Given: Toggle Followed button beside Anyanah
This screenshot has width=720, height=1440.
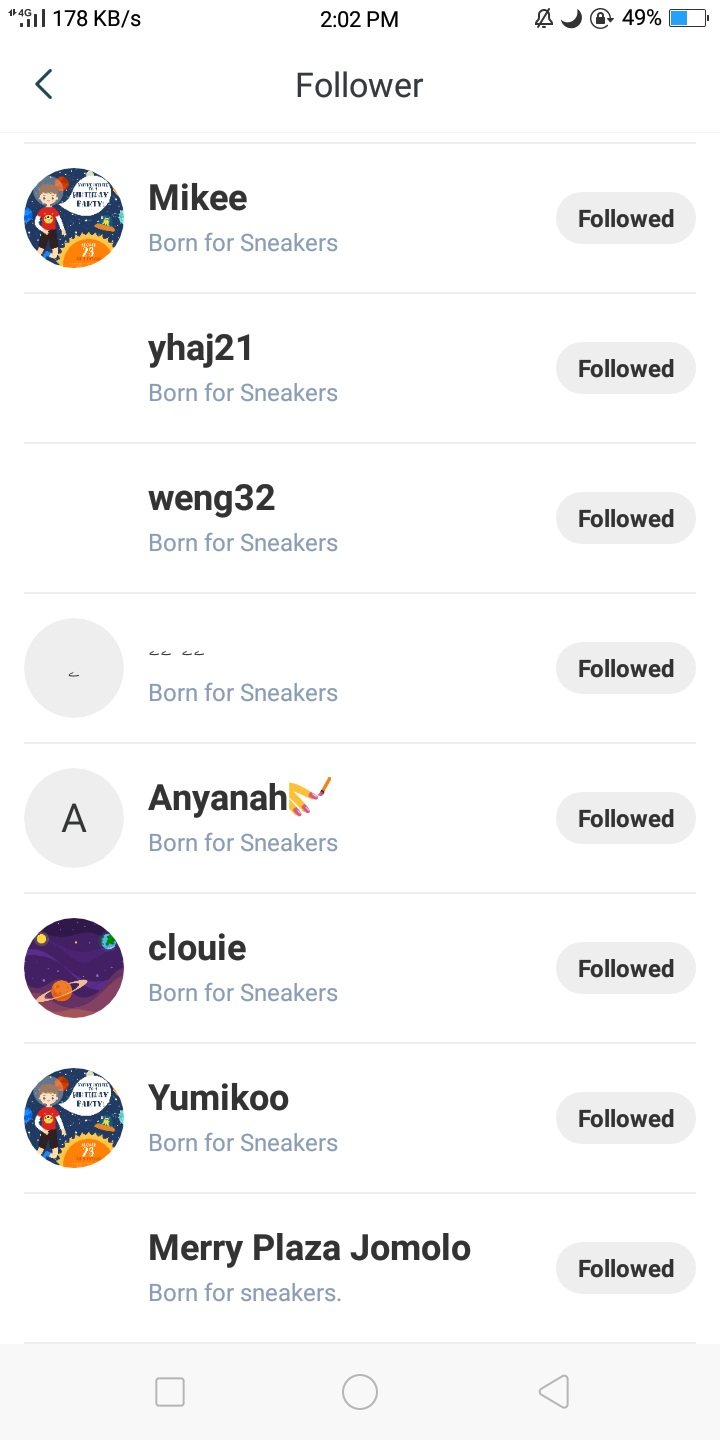Looking at the screenshot, I should [x=625, y=818].
